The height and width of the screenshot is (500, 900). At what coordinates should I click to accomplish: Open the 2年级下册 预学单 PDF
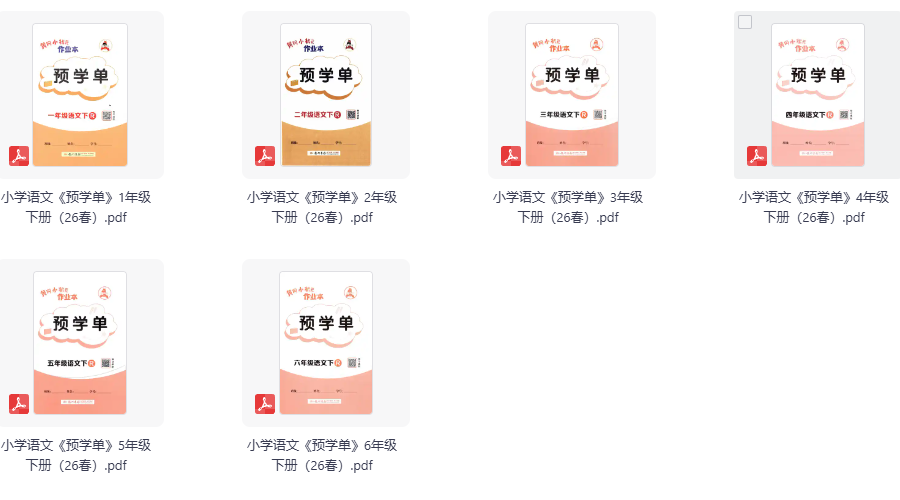click(326, 95)
